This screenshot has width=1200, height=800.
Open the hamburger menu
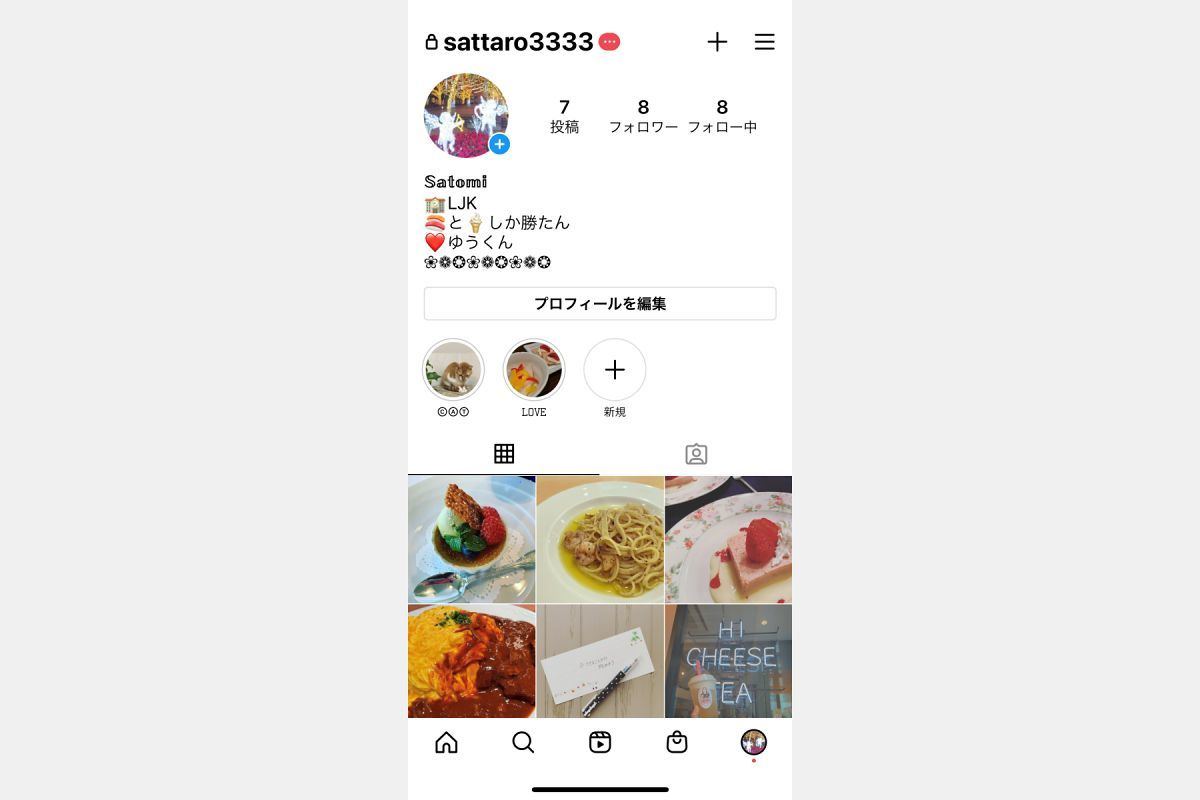point(764,42)
